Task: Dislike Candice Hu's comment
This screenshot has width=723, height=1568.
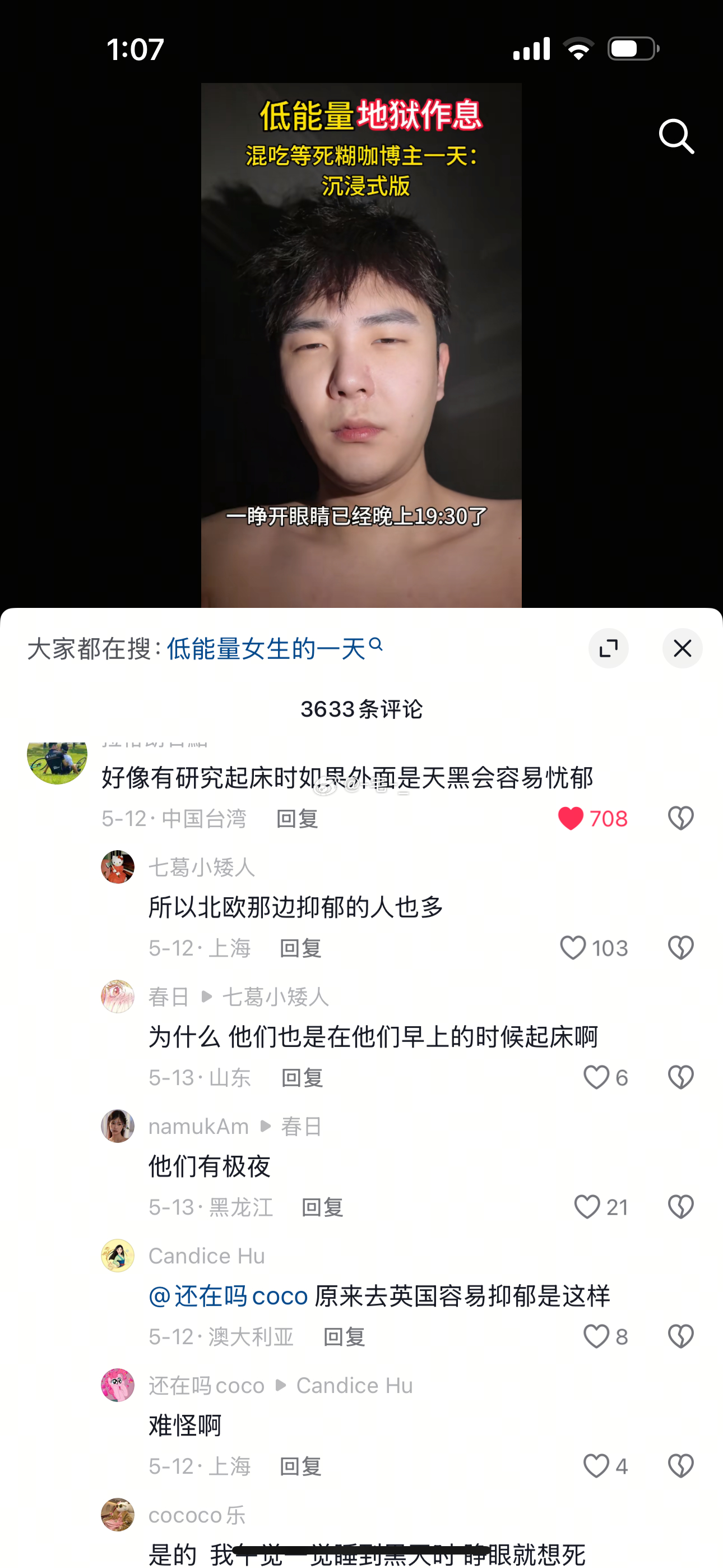Action: pyautogui.click(x=680, y=1337)
